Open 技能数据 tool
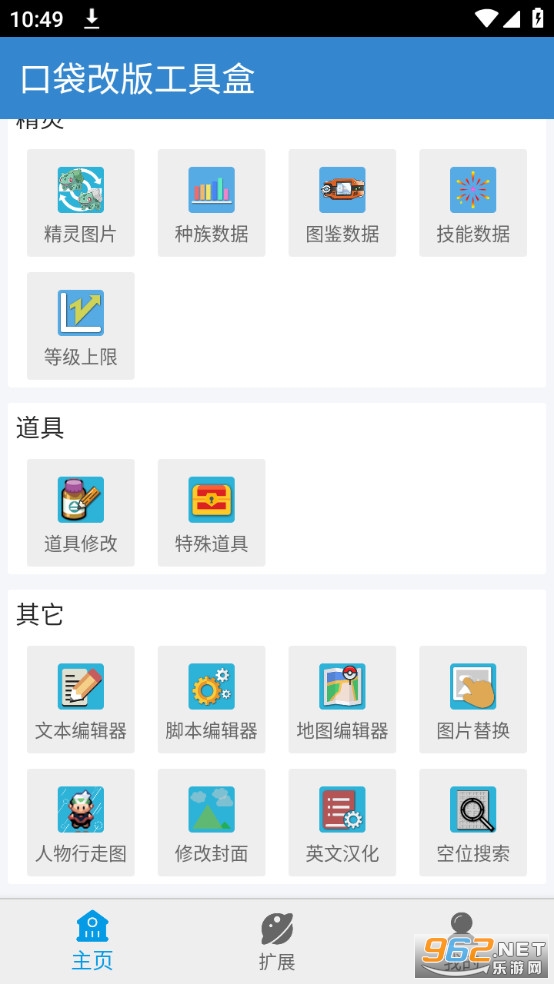Screen dimensions: 554x984 click(x=473, y=203)
